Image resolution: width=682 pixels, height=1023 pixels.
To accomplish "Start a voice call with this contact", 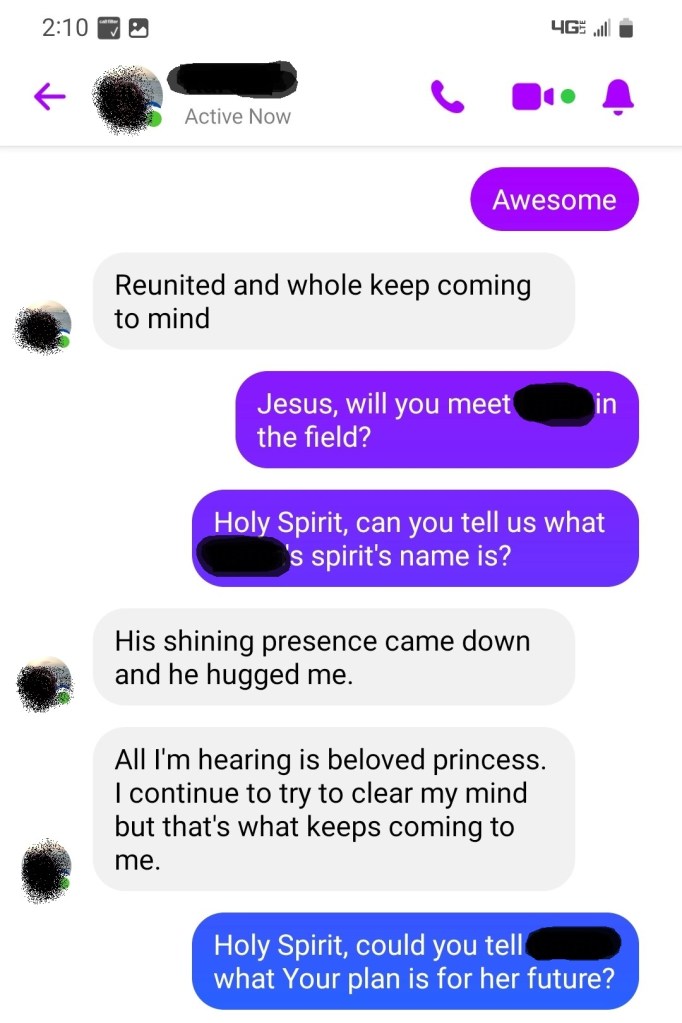I will click(x=447, y=97).
